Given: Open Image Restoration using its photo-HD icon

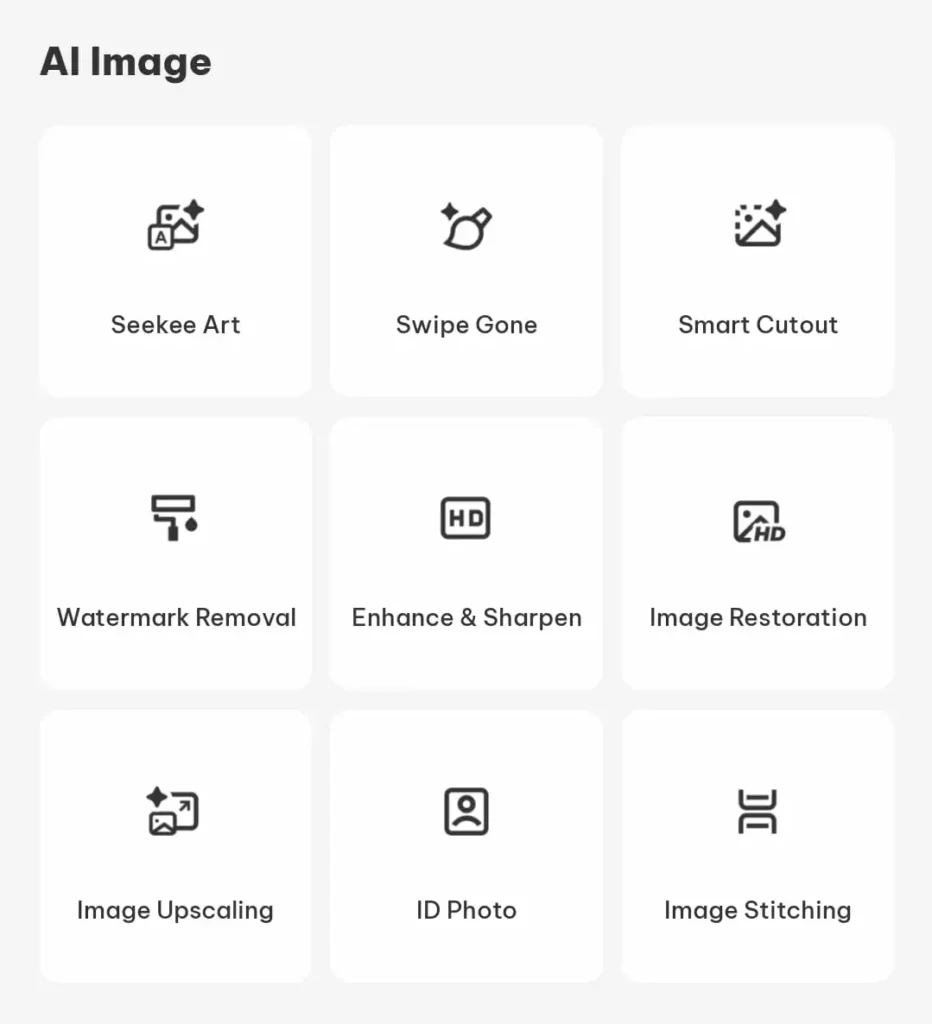Looking at the screenshot, I should pos(757,517).
